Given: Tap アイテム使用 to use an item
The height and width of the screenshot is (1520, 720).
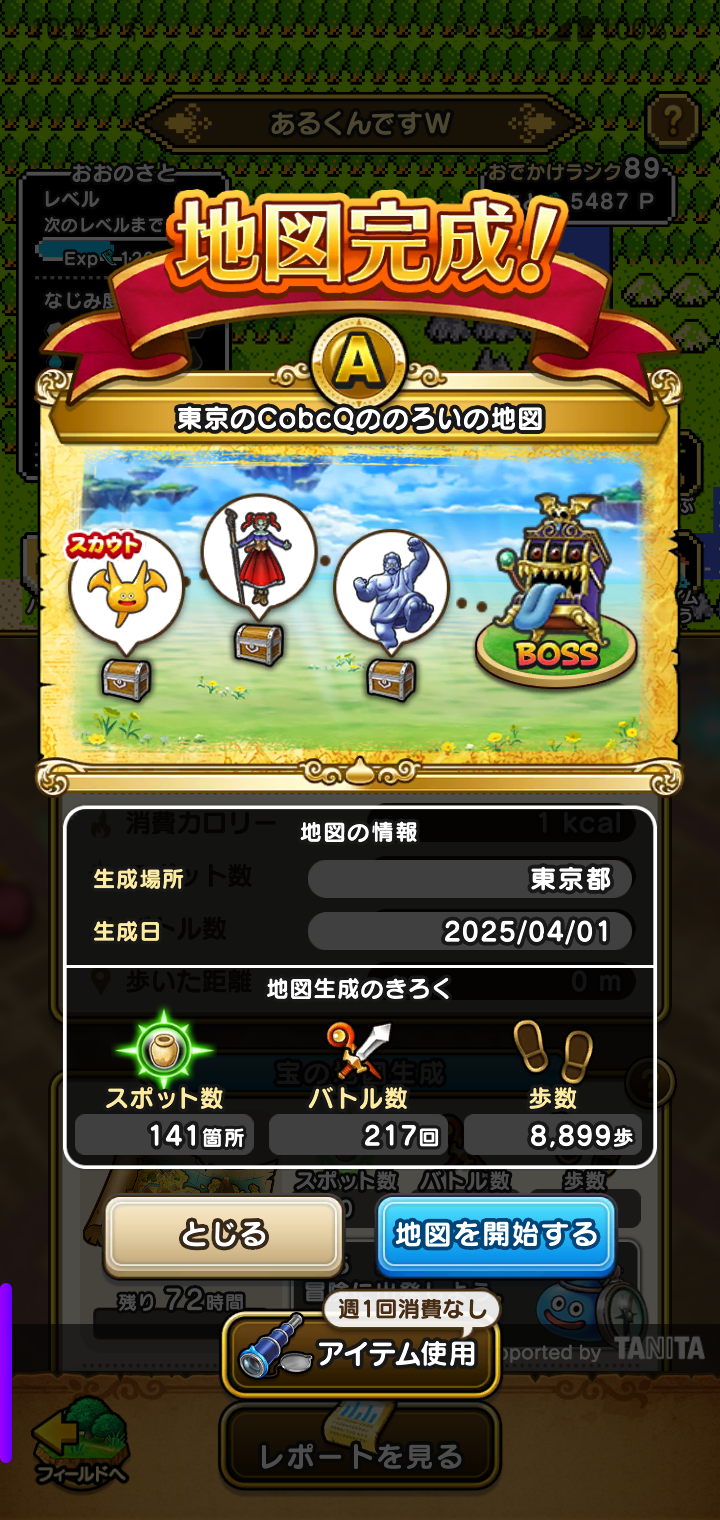Looking at the screenshot, I should pos(360,1354).
